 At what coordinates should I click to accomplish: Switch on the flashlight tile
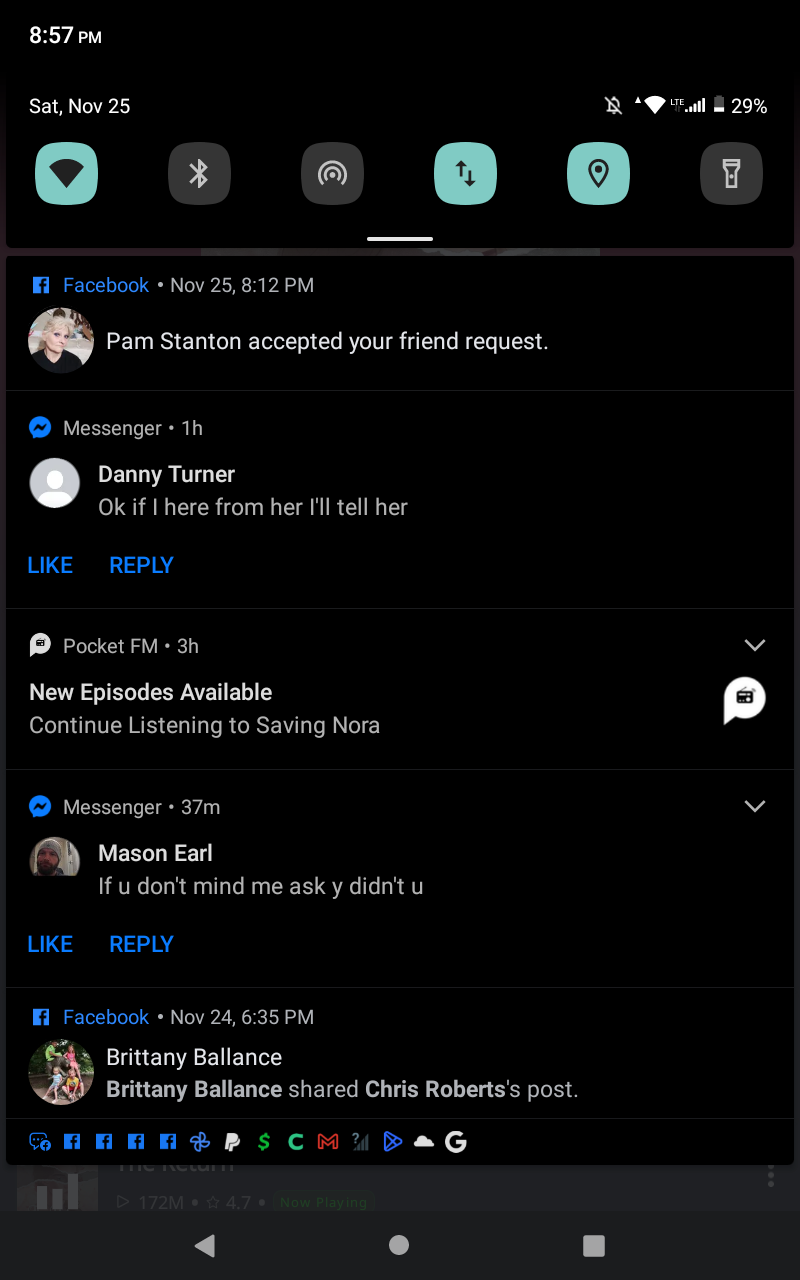pyautogui.click(x=731, y=174)
